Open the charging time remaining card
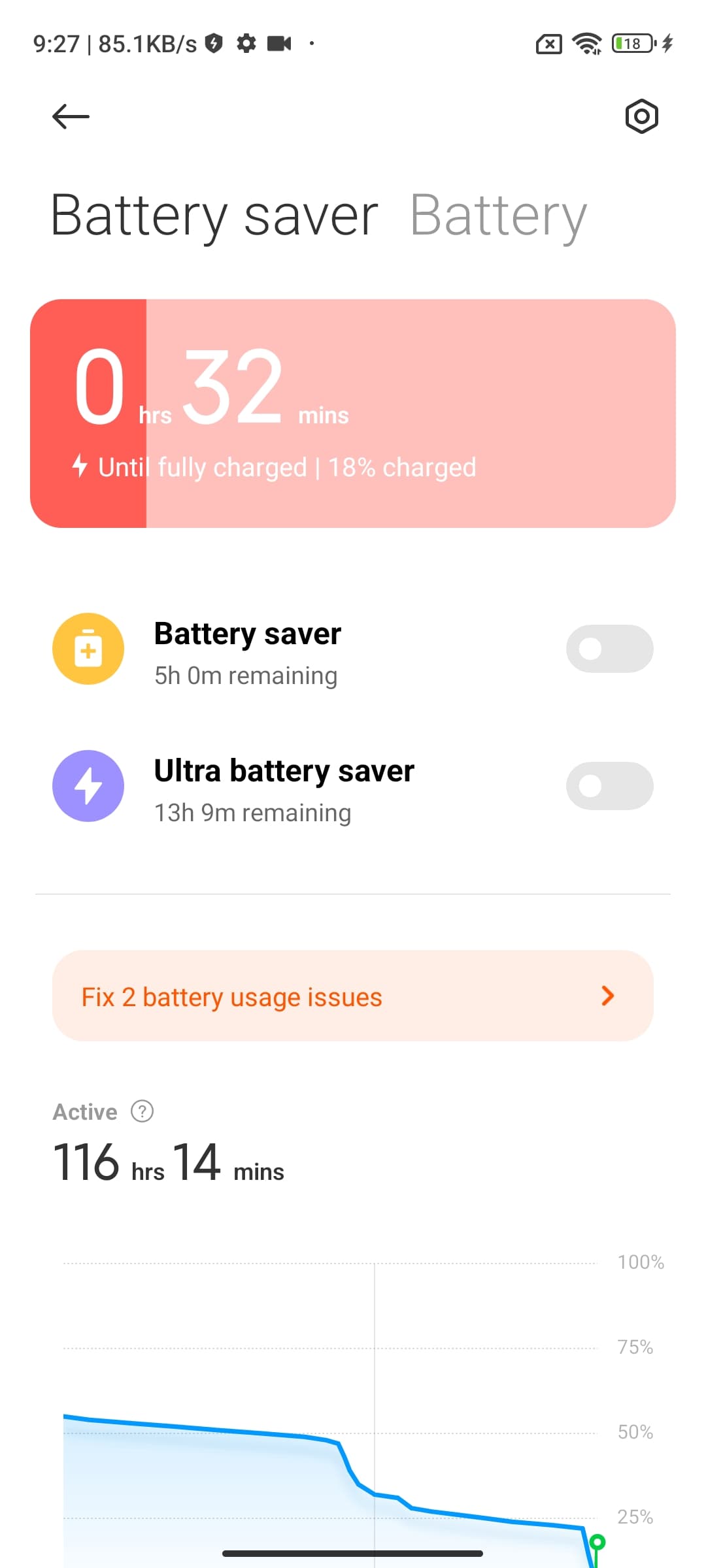 (x=353, y=414)
